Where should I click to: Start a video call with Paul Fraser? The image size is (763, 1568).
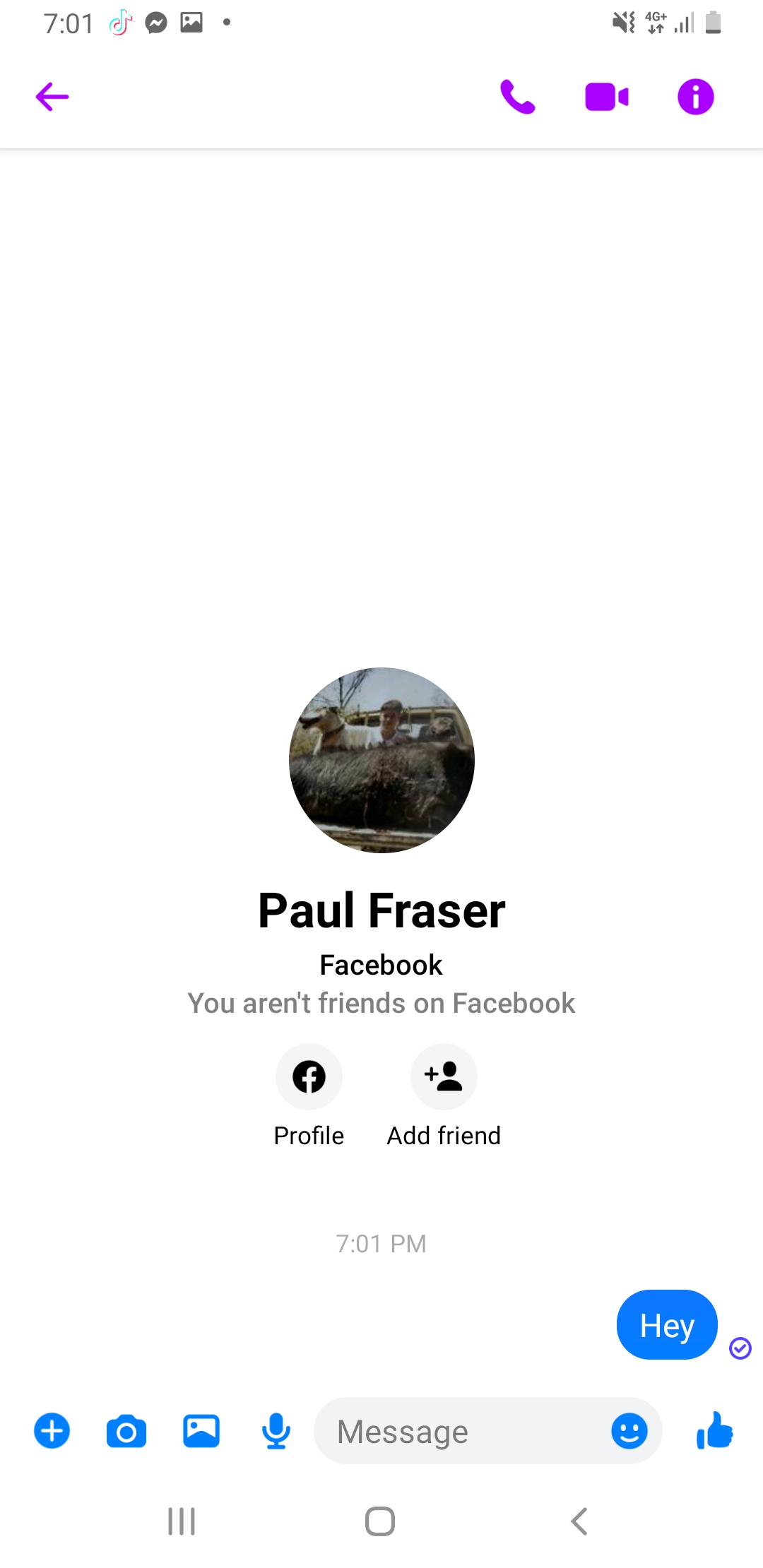(607, 97)
